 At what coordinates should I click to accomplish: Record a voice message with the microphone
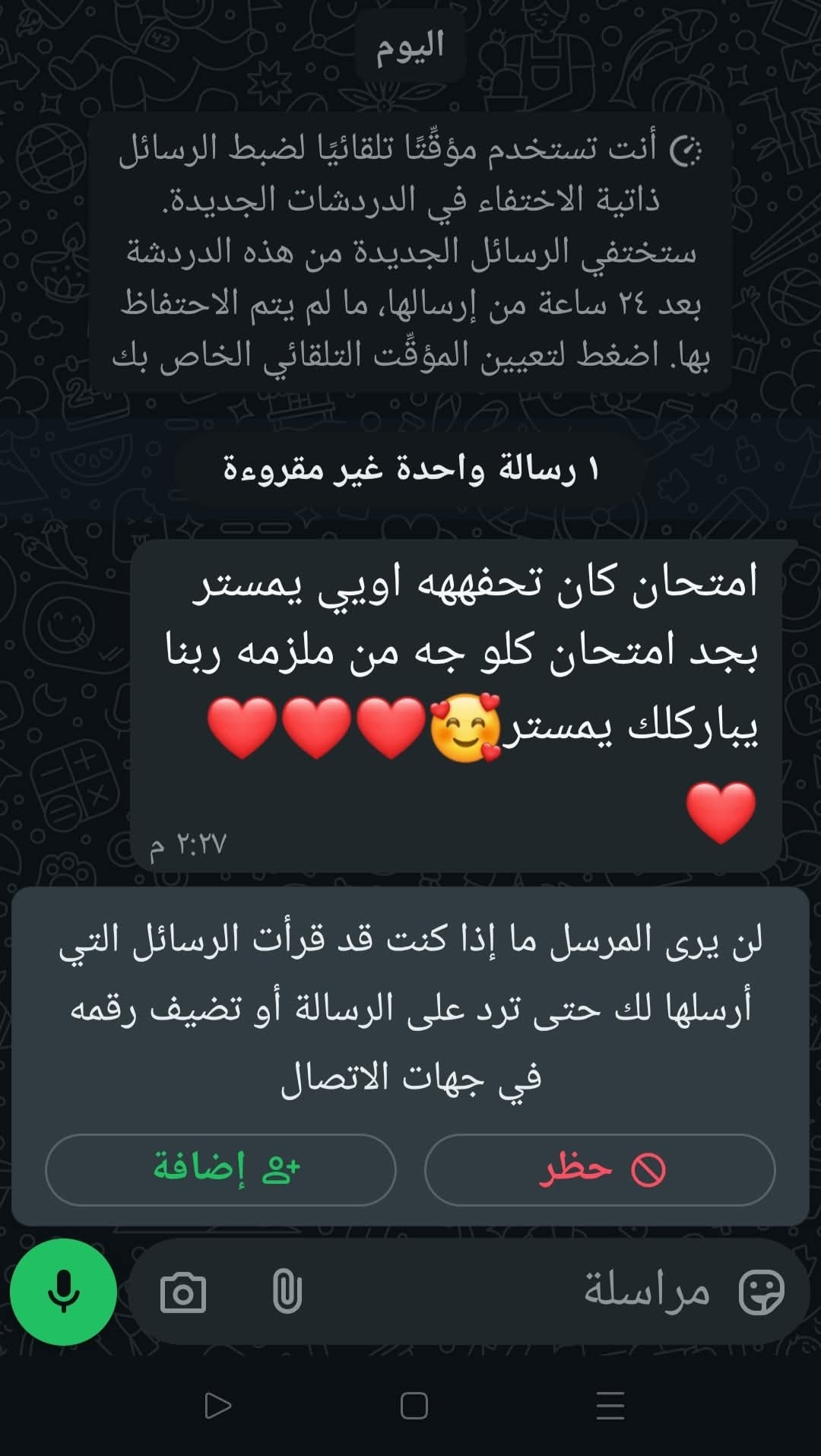[63, 1292]
